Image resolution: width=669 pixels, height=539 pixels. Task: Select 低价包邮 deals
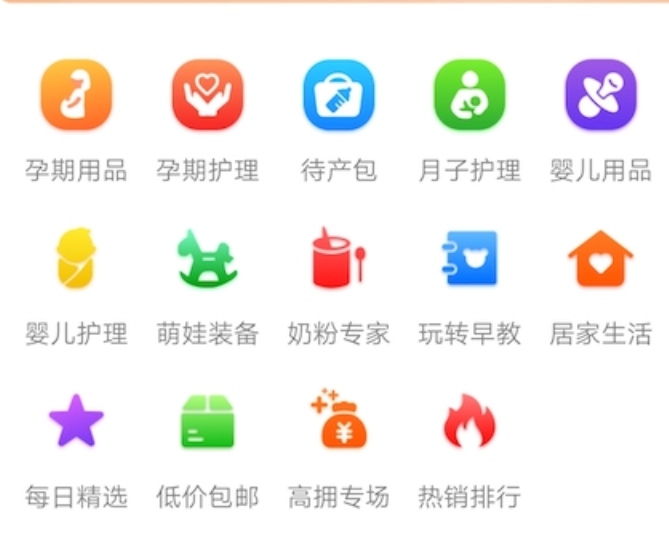(x=207, y=421)
